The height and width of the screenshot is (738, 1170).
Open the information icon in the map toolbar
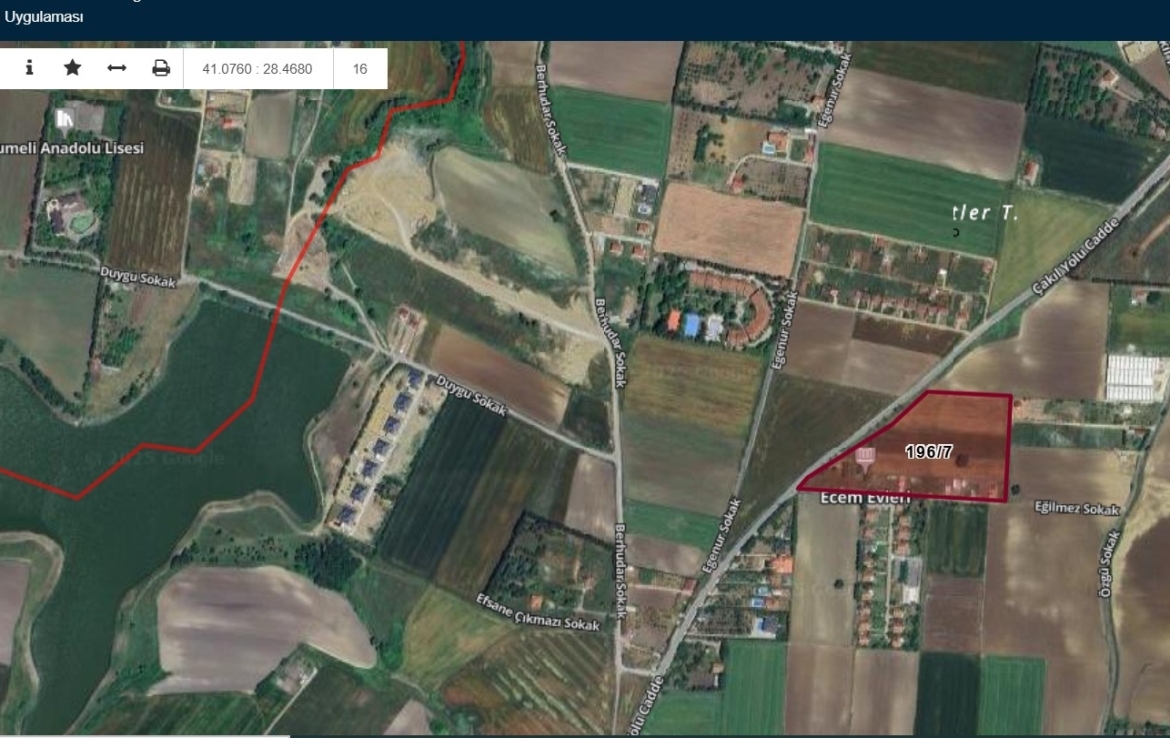[x=29, y=68]
